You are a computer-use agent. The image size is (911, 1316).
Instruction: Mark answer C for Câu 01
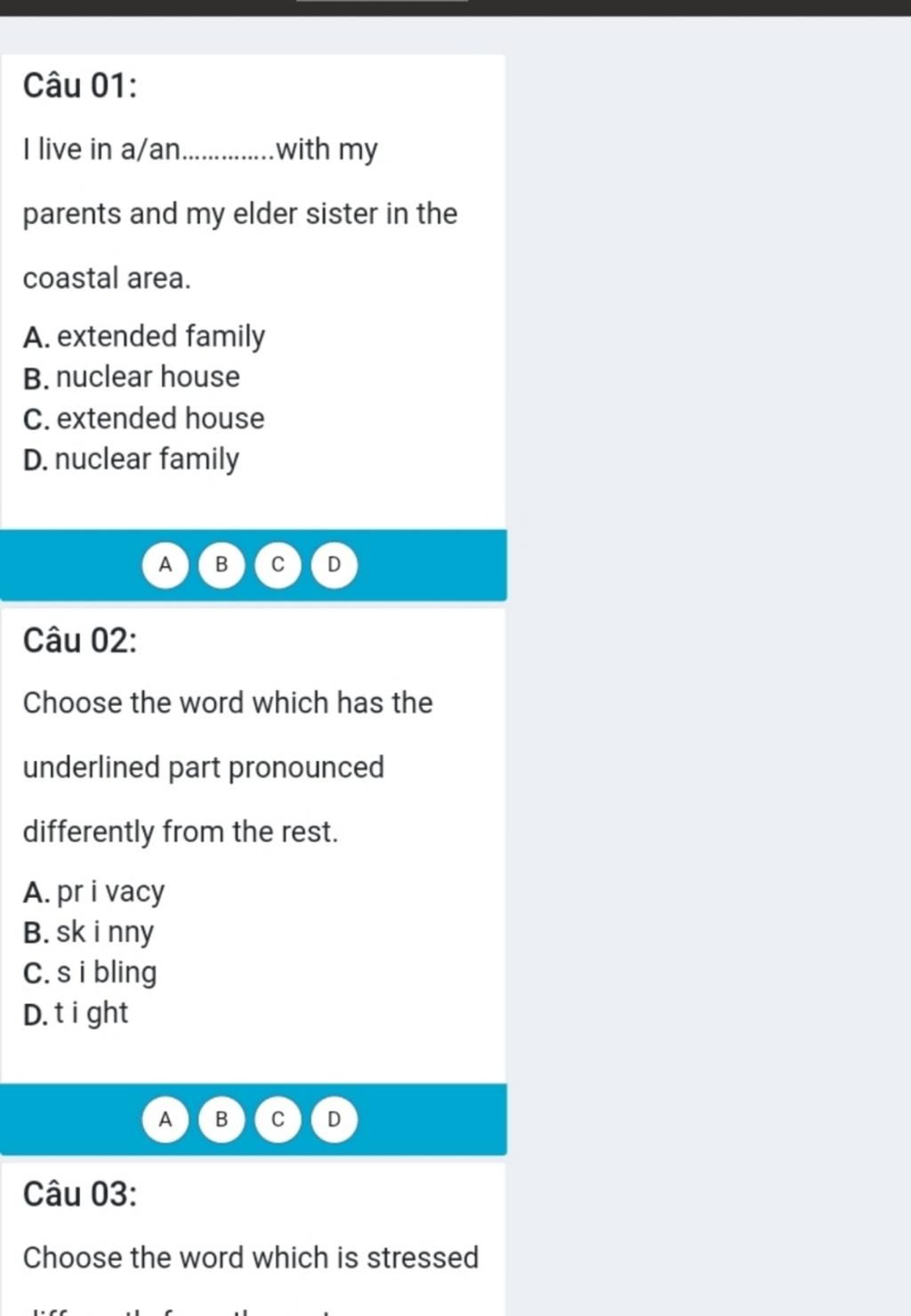(278, 565)
